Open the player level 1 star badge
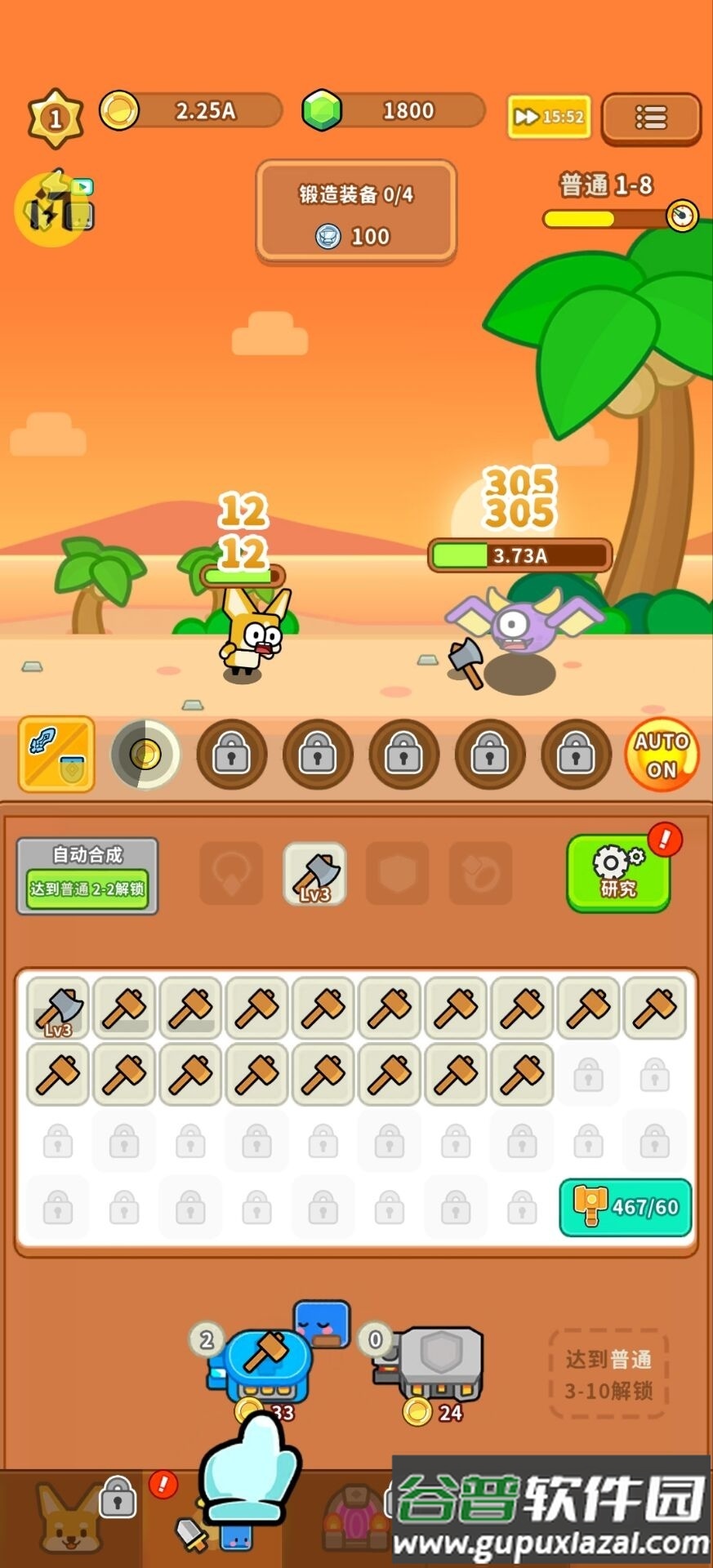This screenshot has width=713, height=1568. click(x=55, y=118)
